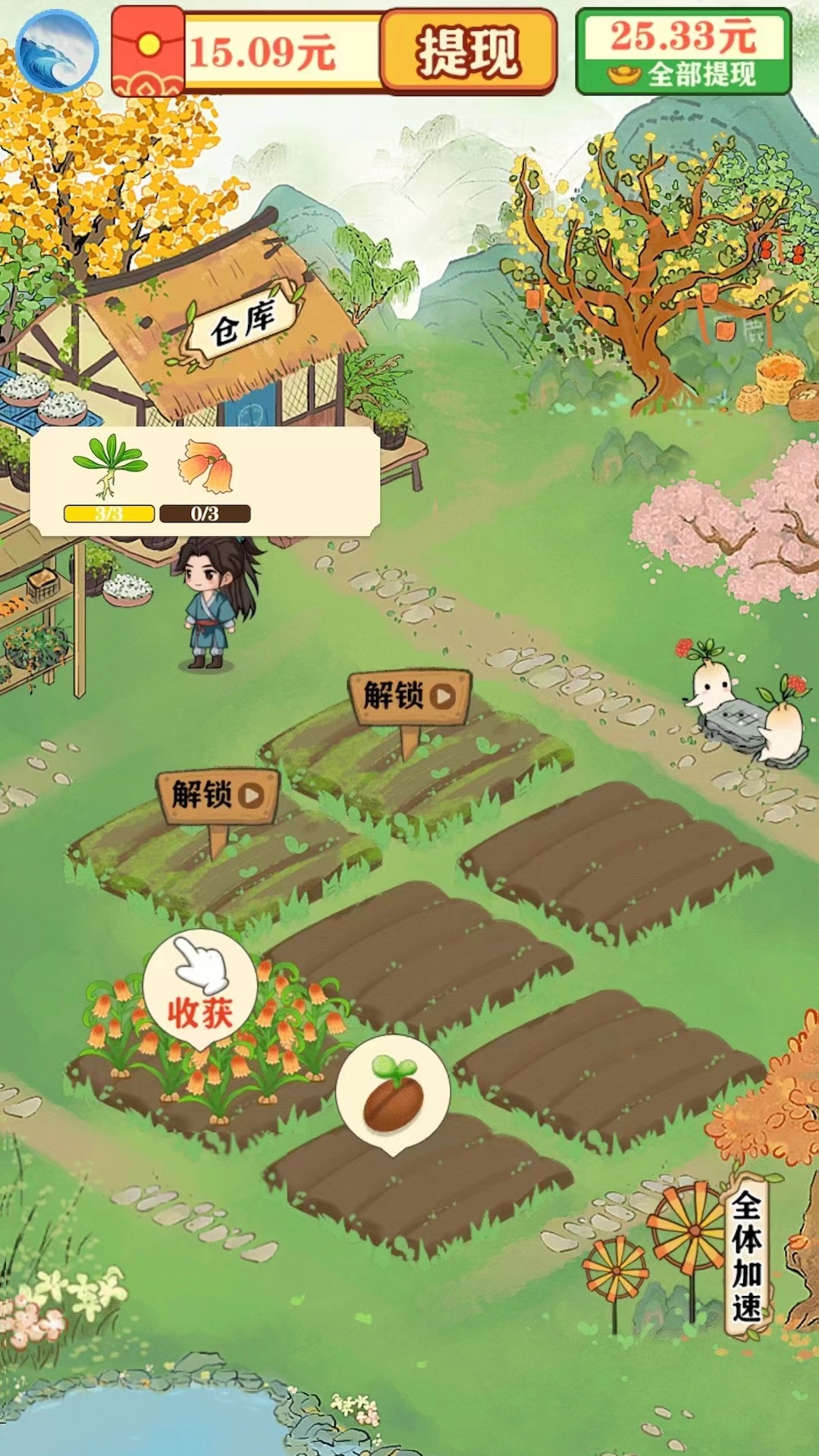
Task: Open the herb and flower order panel
Action: [x=205, y=480]
